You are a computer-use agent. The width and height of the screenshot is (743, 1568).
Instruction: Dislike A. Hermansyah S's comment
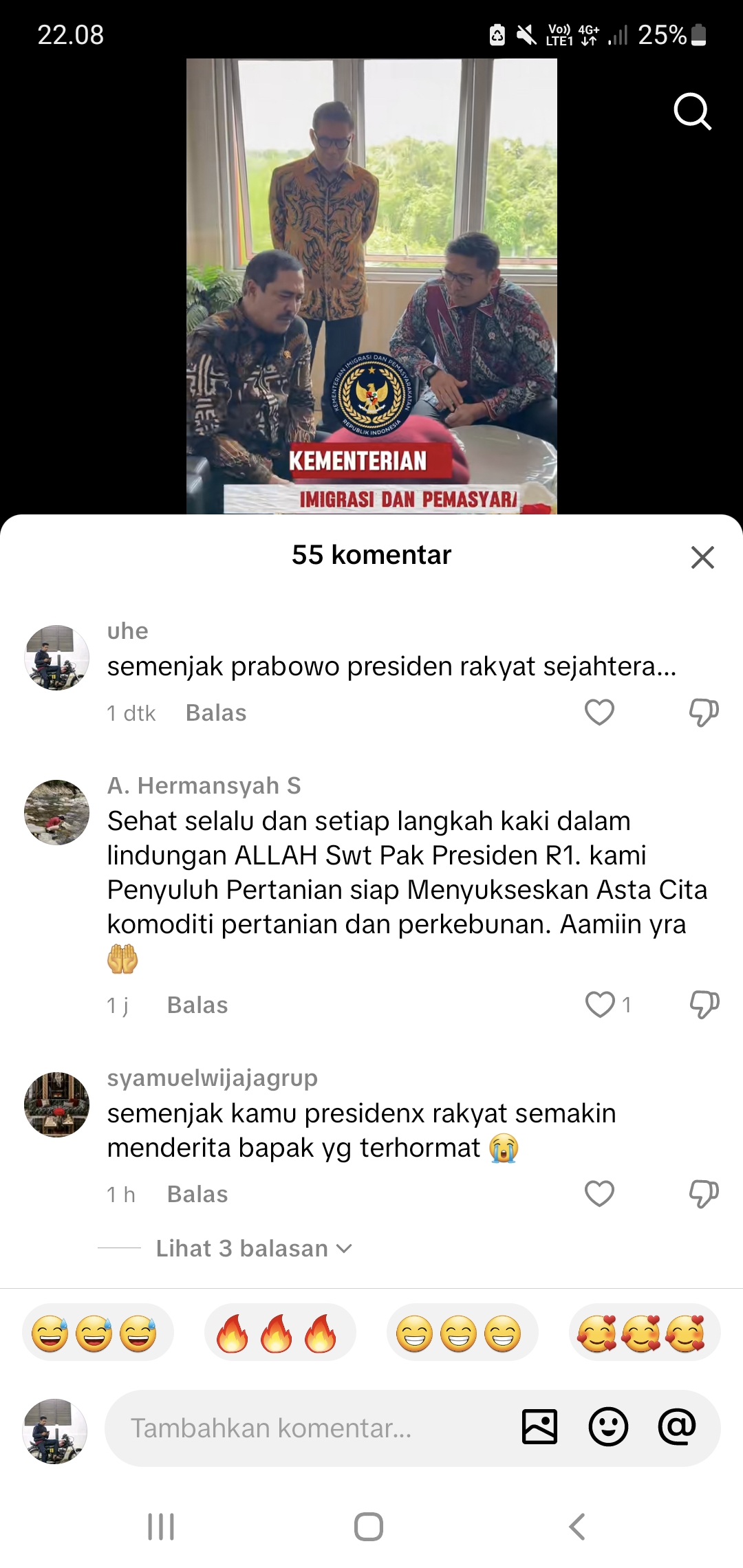coord(704,1005)
